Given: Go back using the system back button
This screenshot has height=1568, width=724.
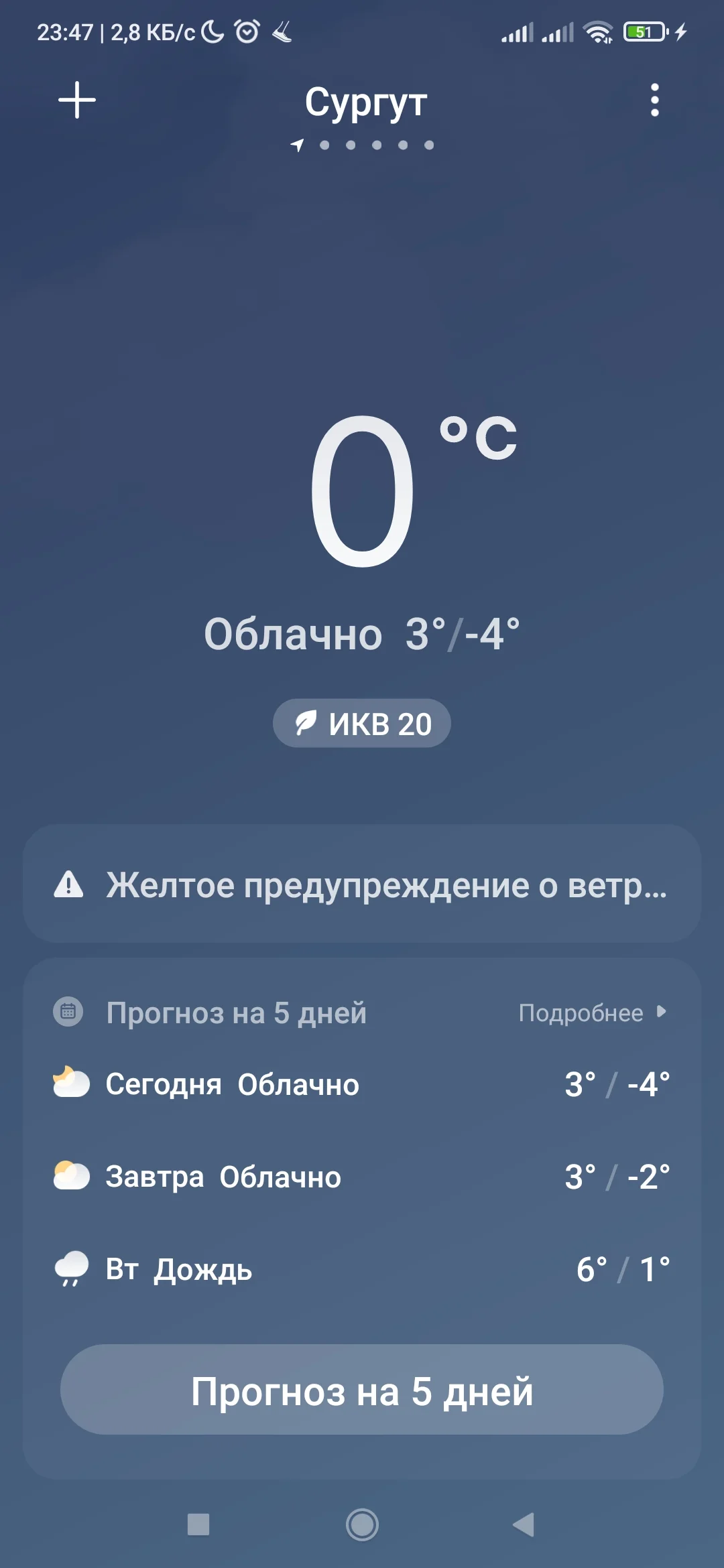Looking at the screenshot, I should [x=524, y=1524].
